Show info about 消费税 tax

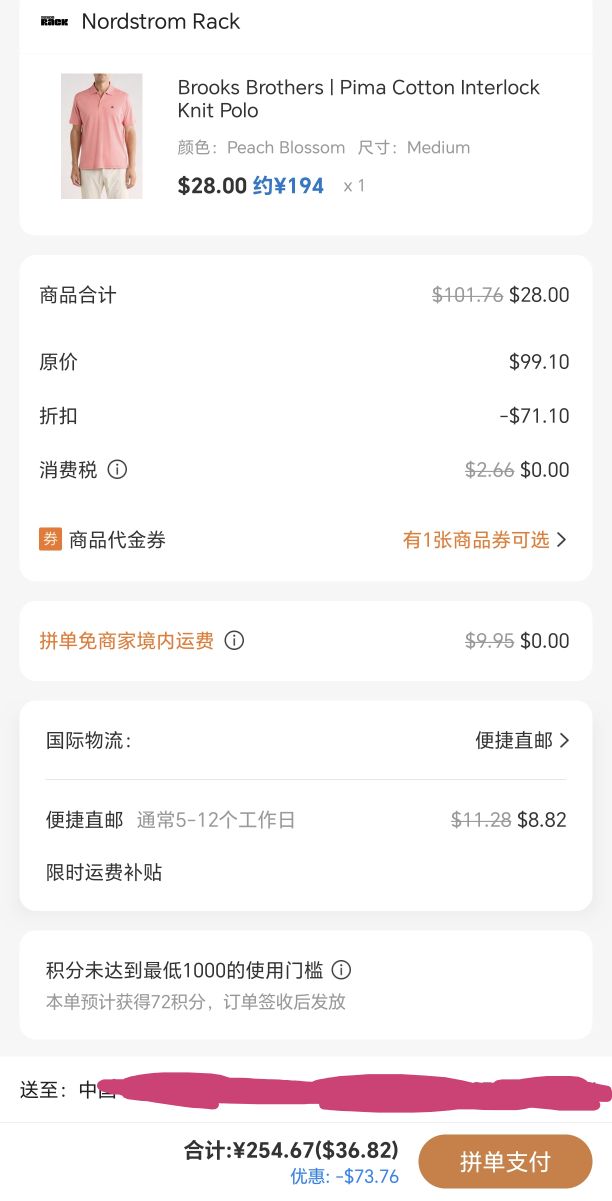[117, 469]
